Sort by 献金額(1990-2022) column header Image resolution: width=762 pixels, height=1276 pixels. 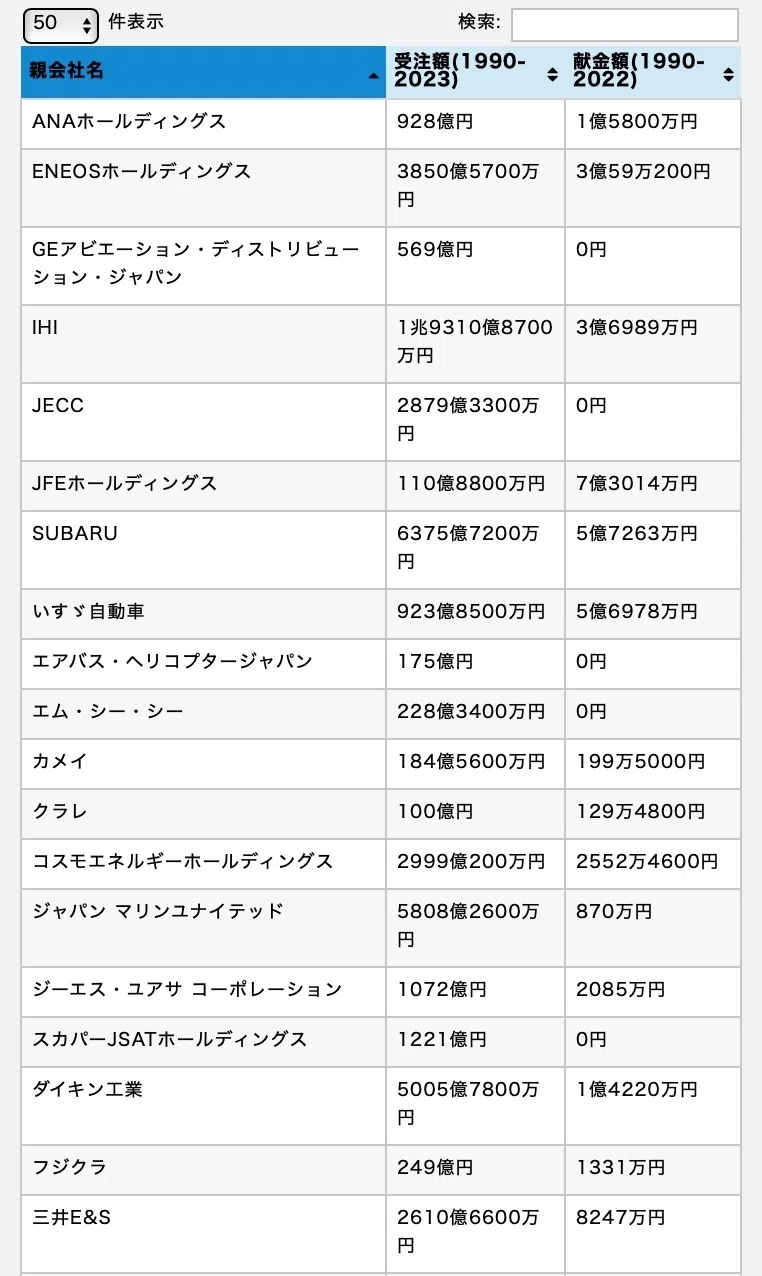[x=653, y=72]
